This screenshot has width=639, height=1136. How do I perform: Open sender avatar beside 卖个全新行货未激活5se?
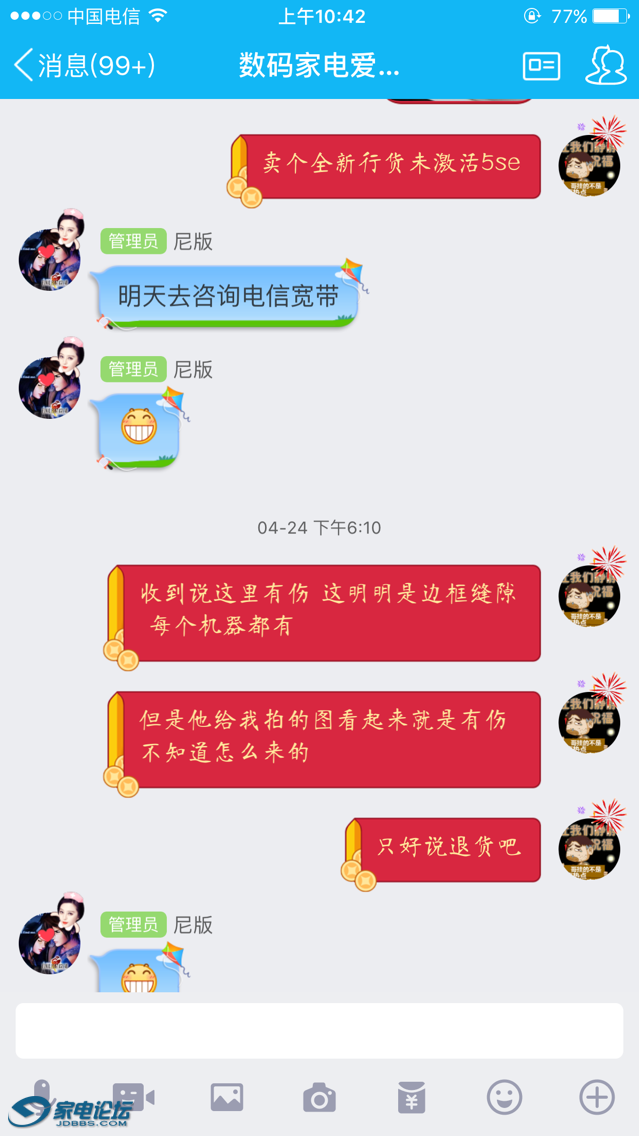coord(589,165)
